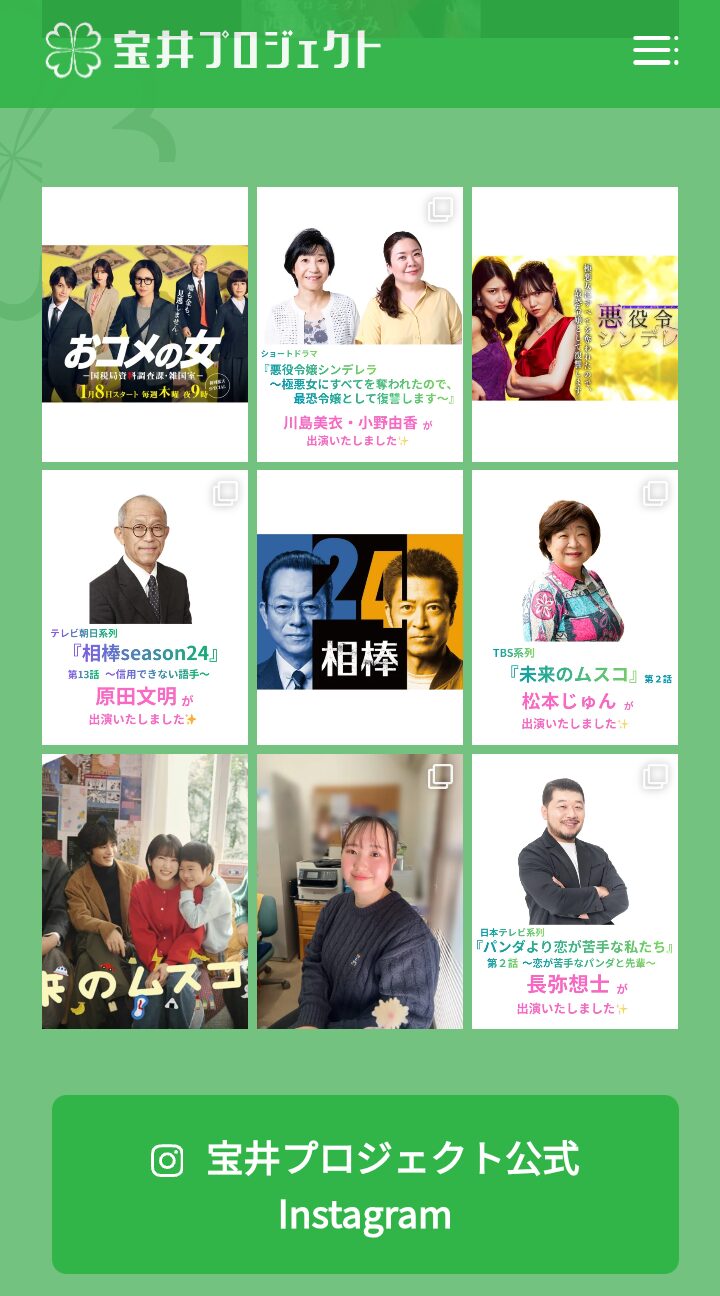720x1296 pixels.
Task: Open the post of woman in office
Action: (360, 891)
